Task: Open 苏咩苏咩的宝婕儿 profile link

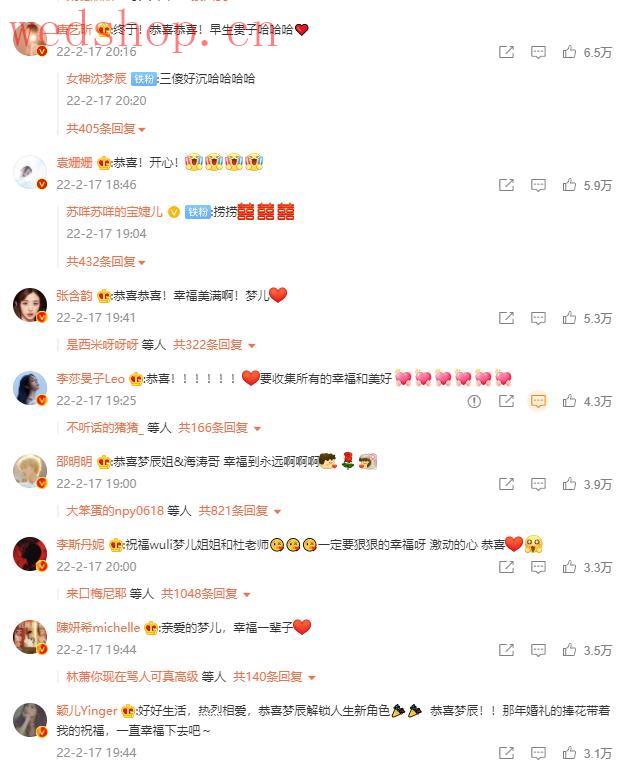Action: coord(114,212)
